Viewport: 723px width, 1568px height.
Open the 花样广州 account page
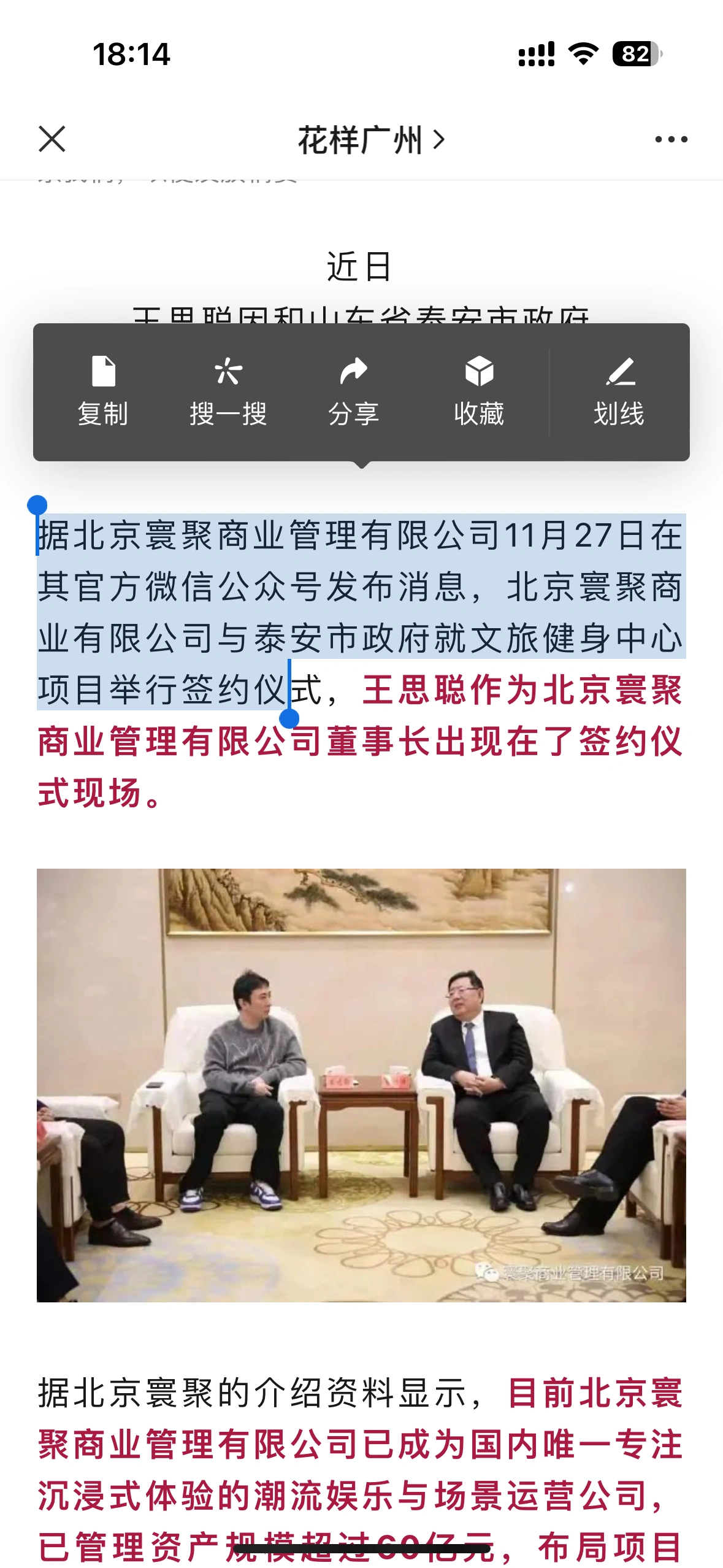coord(370,140)
